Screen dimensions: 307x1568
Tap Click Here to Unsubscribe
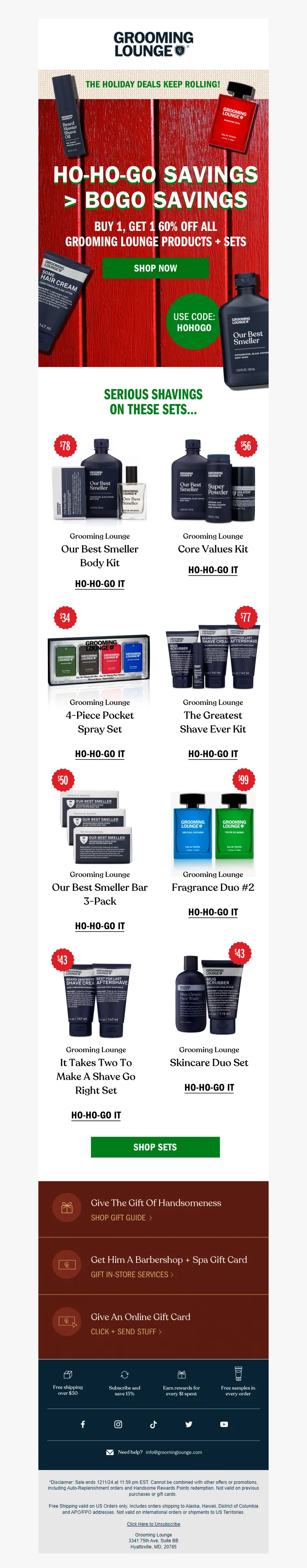coord(153,1524)
